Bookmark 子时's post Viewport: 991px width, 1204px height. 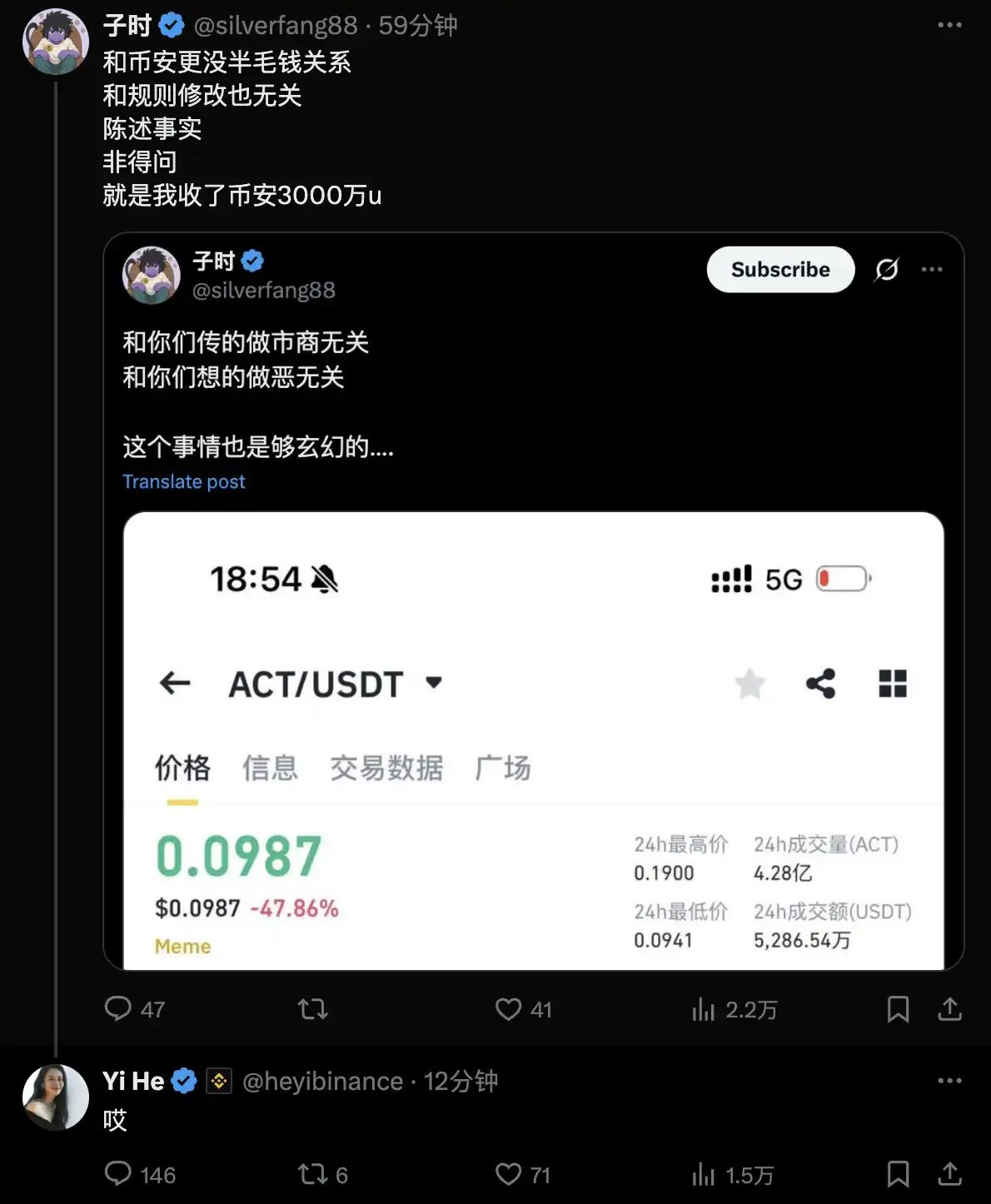point(898,1009)
